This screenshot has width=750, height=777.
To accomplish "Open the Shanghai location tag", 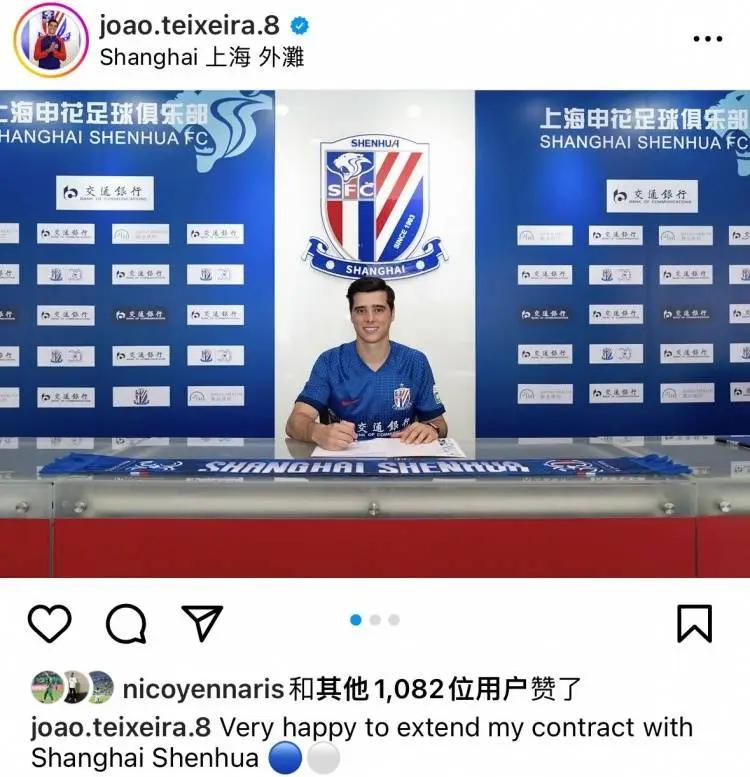I will [x=200, y=56].
